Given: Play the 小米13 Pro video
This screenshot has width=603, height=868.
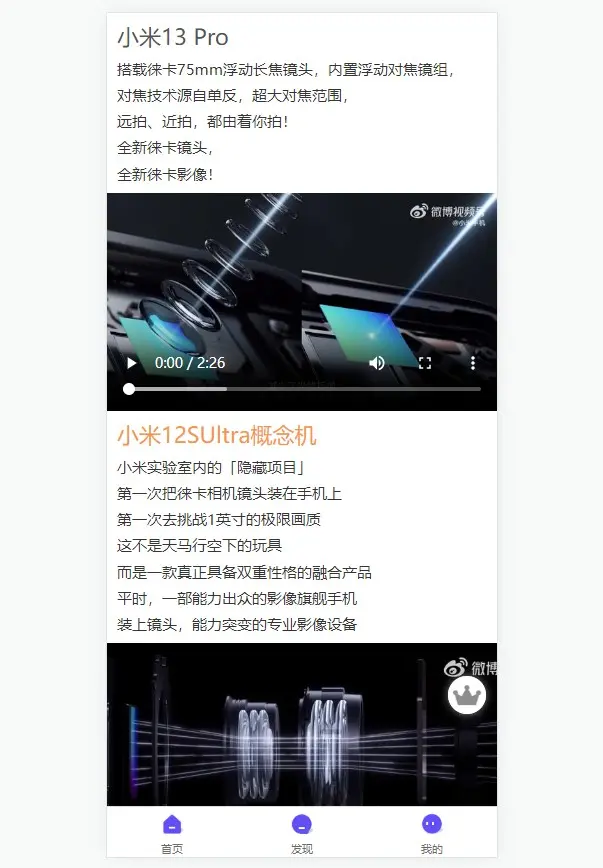Looking at the screenshot, I should (132, 363).
